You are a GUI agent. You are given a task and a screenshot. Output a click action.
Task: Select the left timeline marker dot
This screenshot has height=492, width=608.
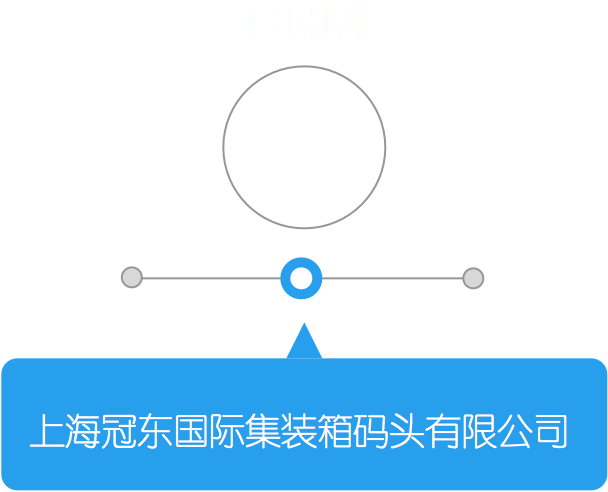pos(131,277)
